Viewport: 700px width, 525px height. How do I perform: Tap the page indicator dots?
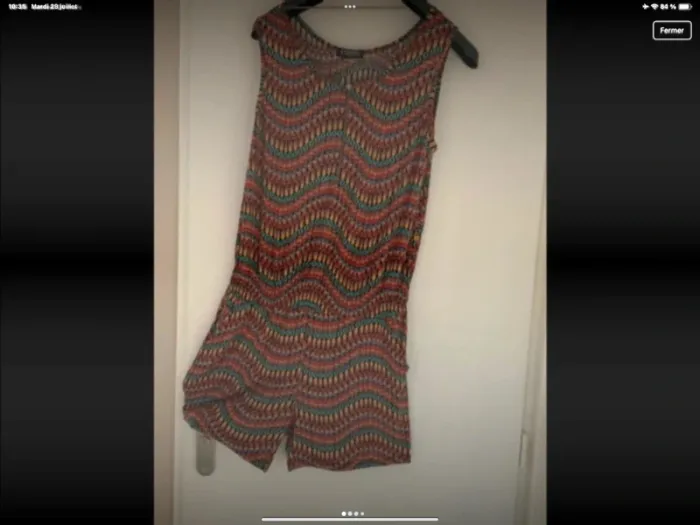coord(350,513)
